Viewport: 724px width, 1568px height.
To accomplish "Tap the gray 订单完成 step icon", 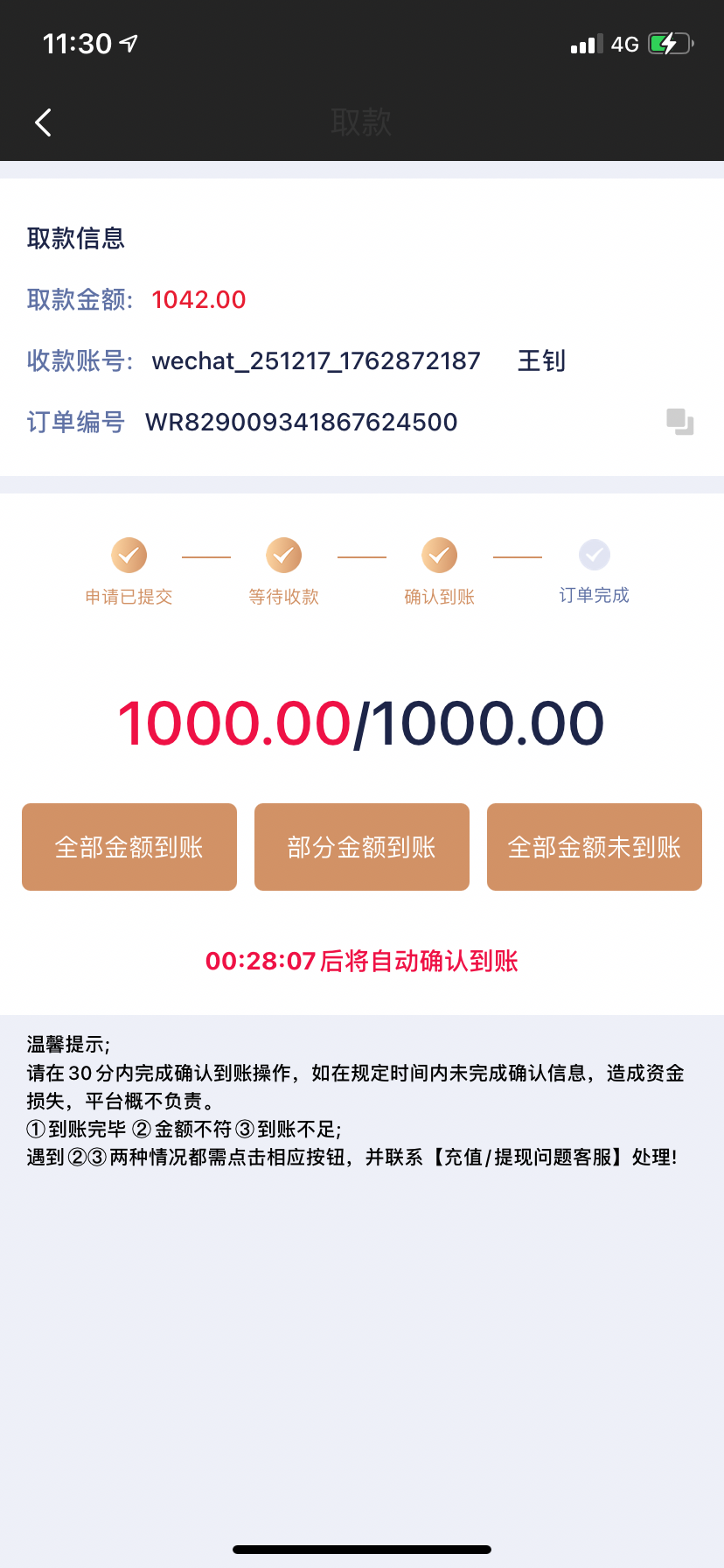I will point(595,555).
